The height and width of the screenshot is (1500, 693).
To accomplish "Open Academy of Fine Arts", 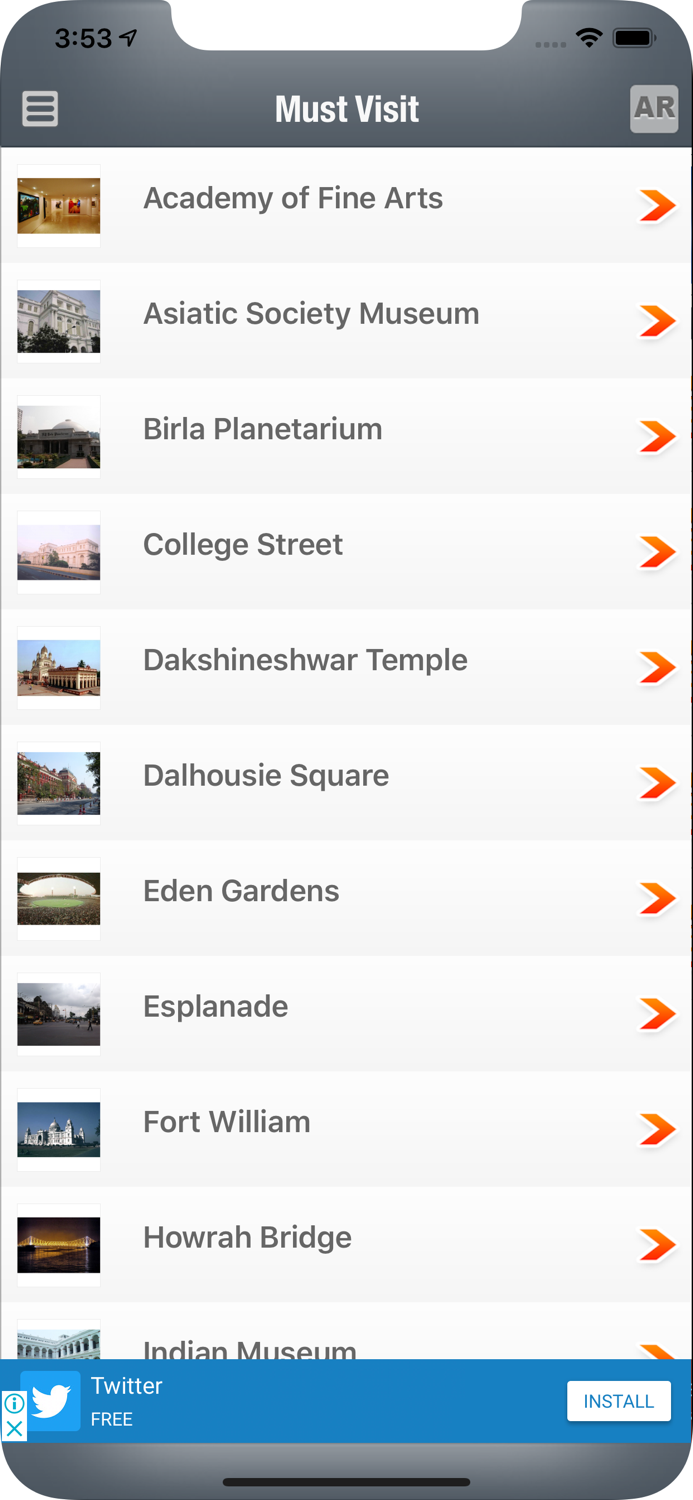I will coord(293,199).
